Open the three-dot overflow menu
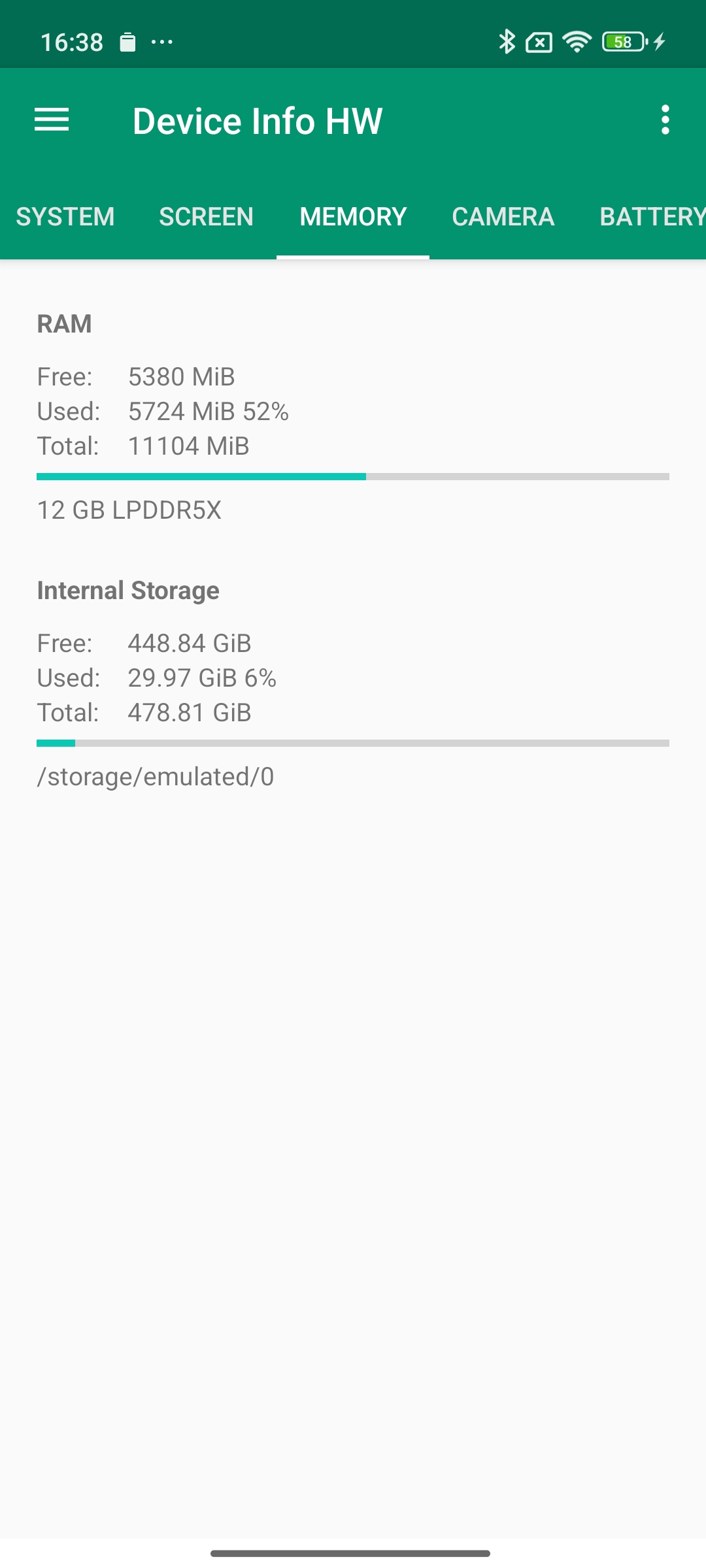The height and width of the screenshot is (1568, 706). (x=665, y=120)
